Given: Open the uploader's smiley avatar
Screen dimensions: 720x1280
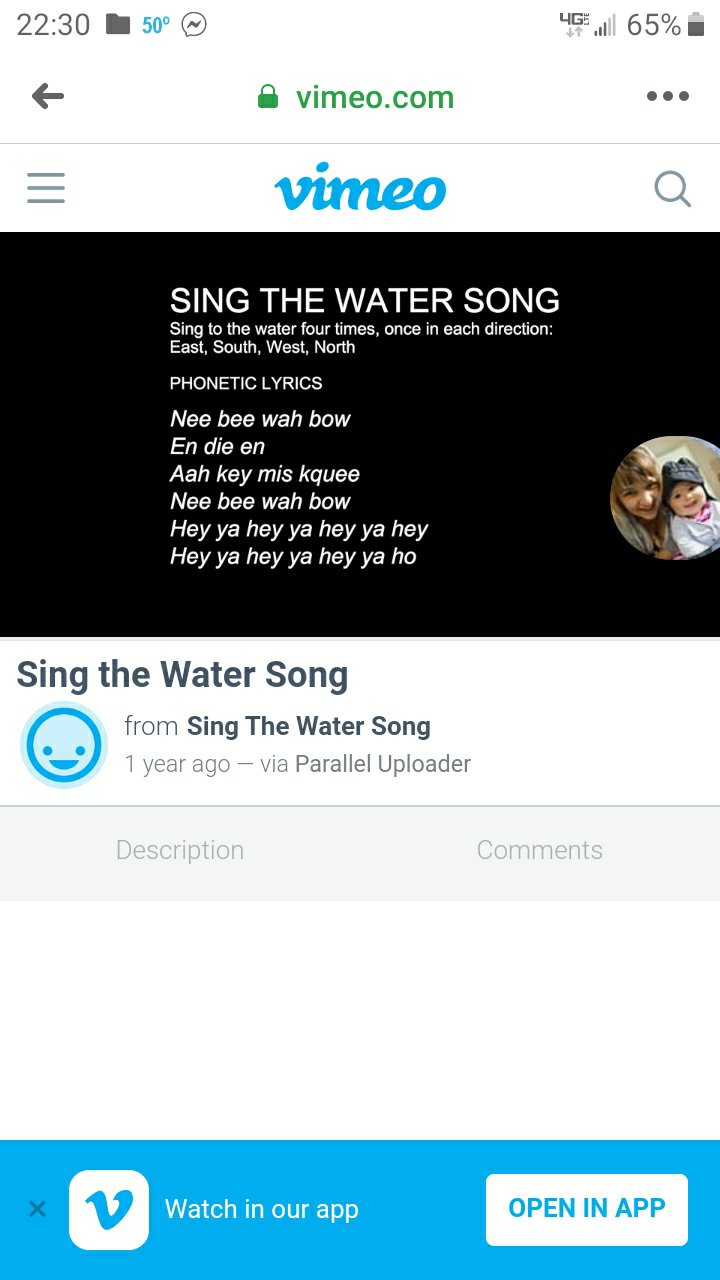Looking at the screenshot, I should (63, 745).
